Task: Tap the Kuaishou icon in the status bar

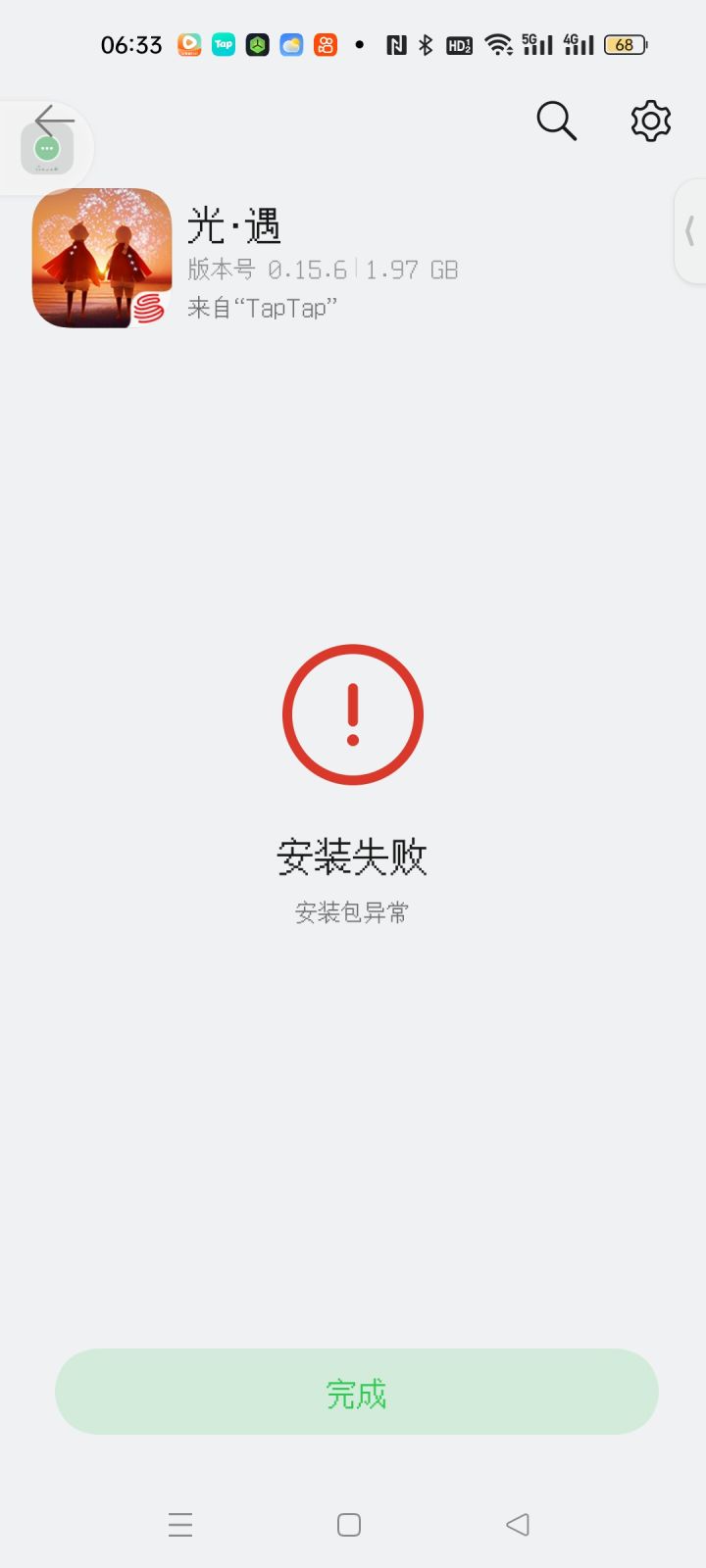Action: click(325, 44)
